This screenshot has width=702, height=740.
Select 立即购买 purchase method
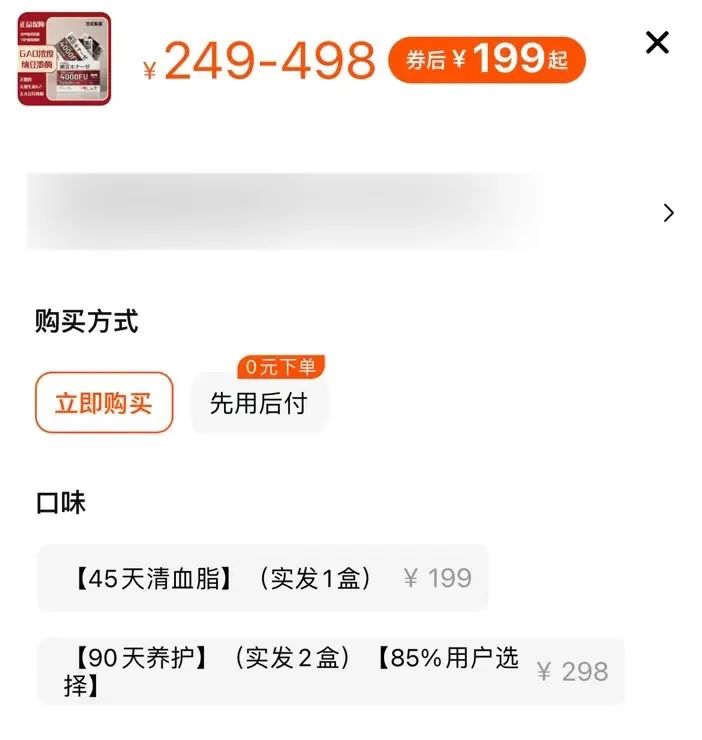104,403
